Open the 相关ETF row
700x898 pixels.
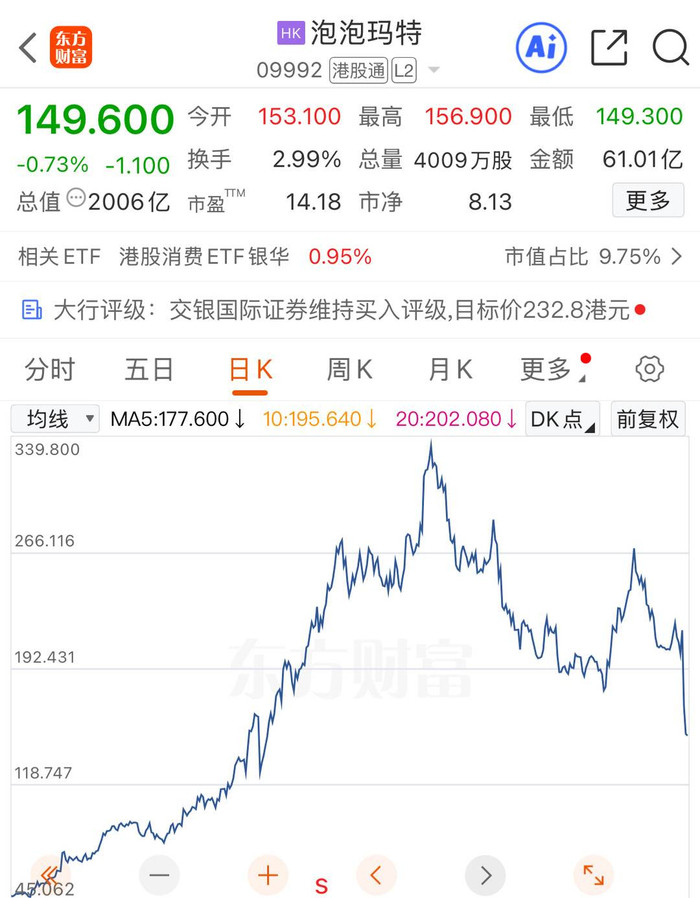tap(350, 257)
